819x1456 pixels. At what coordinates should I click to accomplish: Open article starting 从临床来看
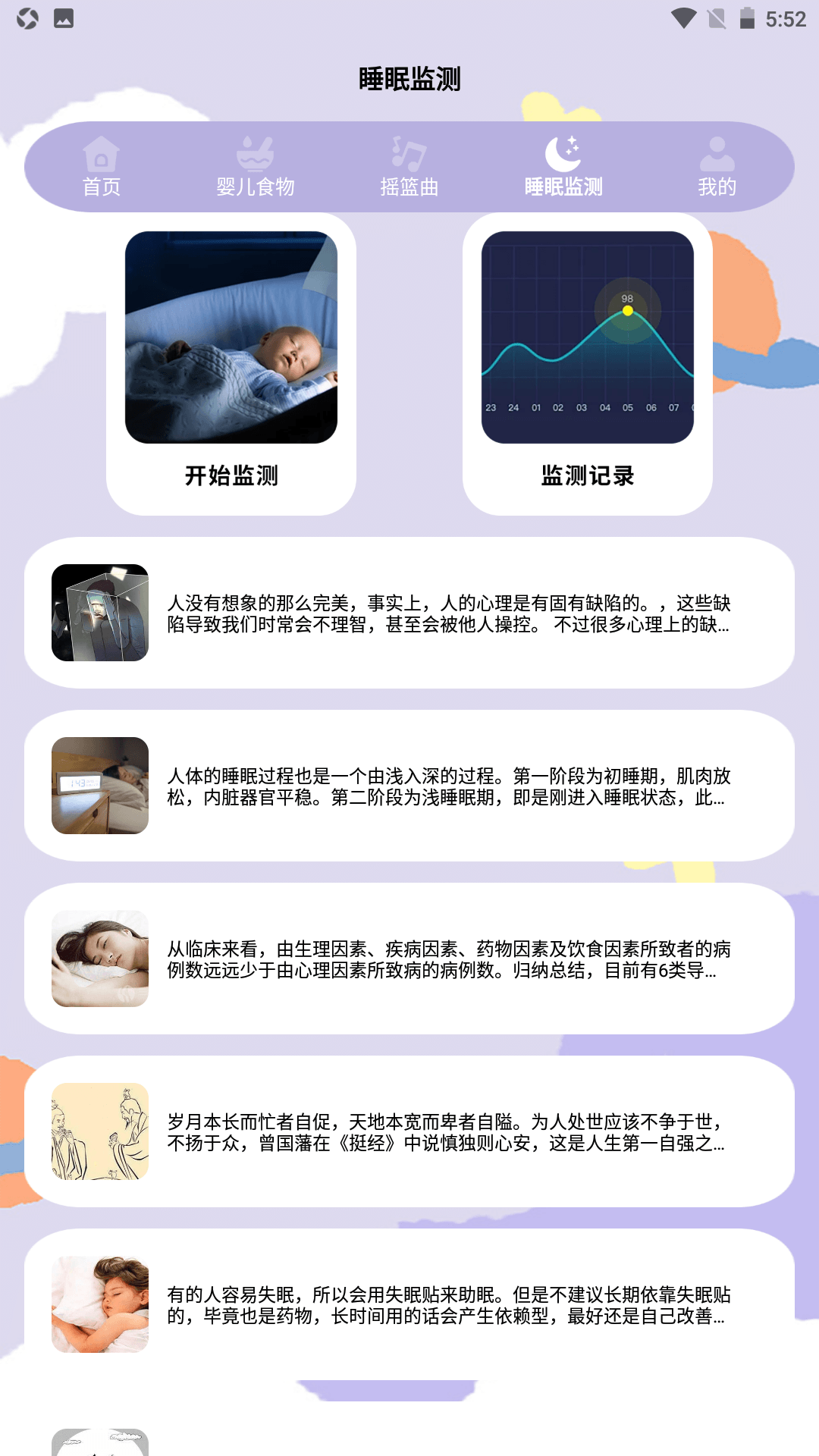click(409, 959)
